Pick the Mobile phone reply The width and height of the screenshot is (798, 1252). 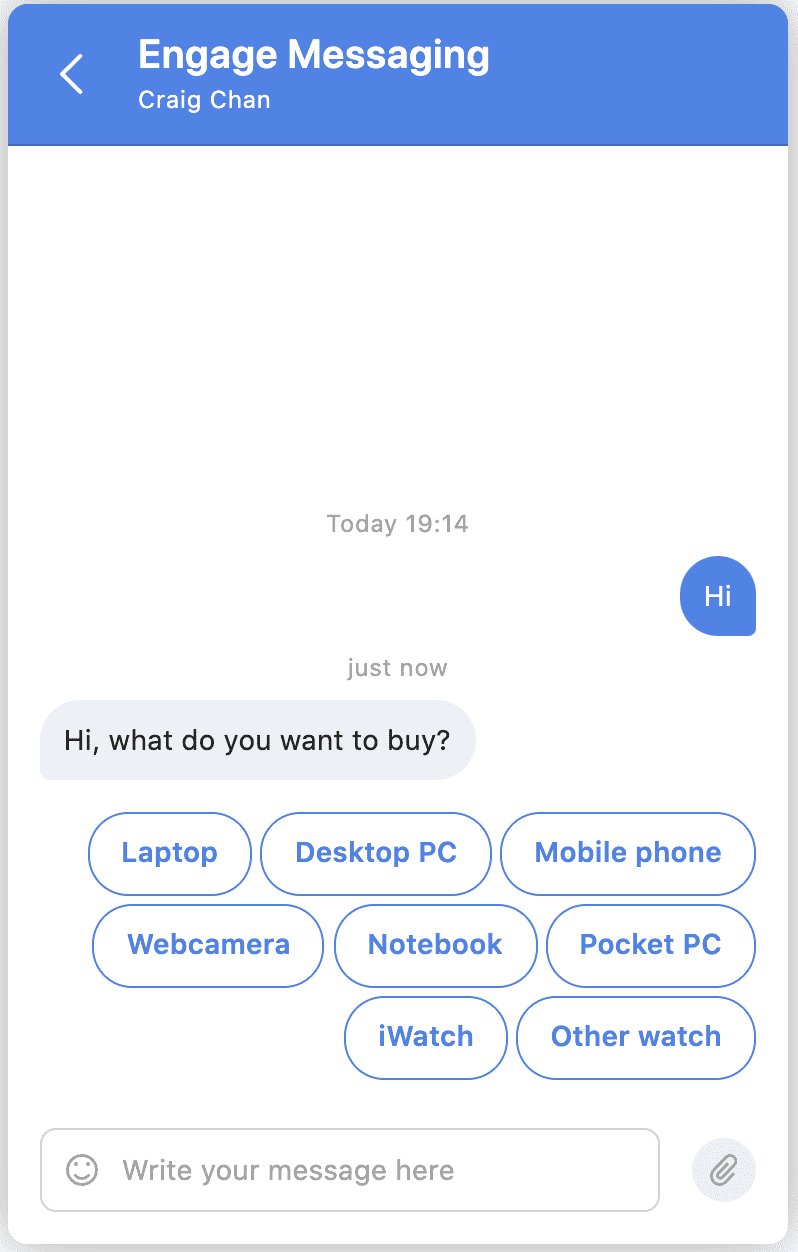click(628, 853)
